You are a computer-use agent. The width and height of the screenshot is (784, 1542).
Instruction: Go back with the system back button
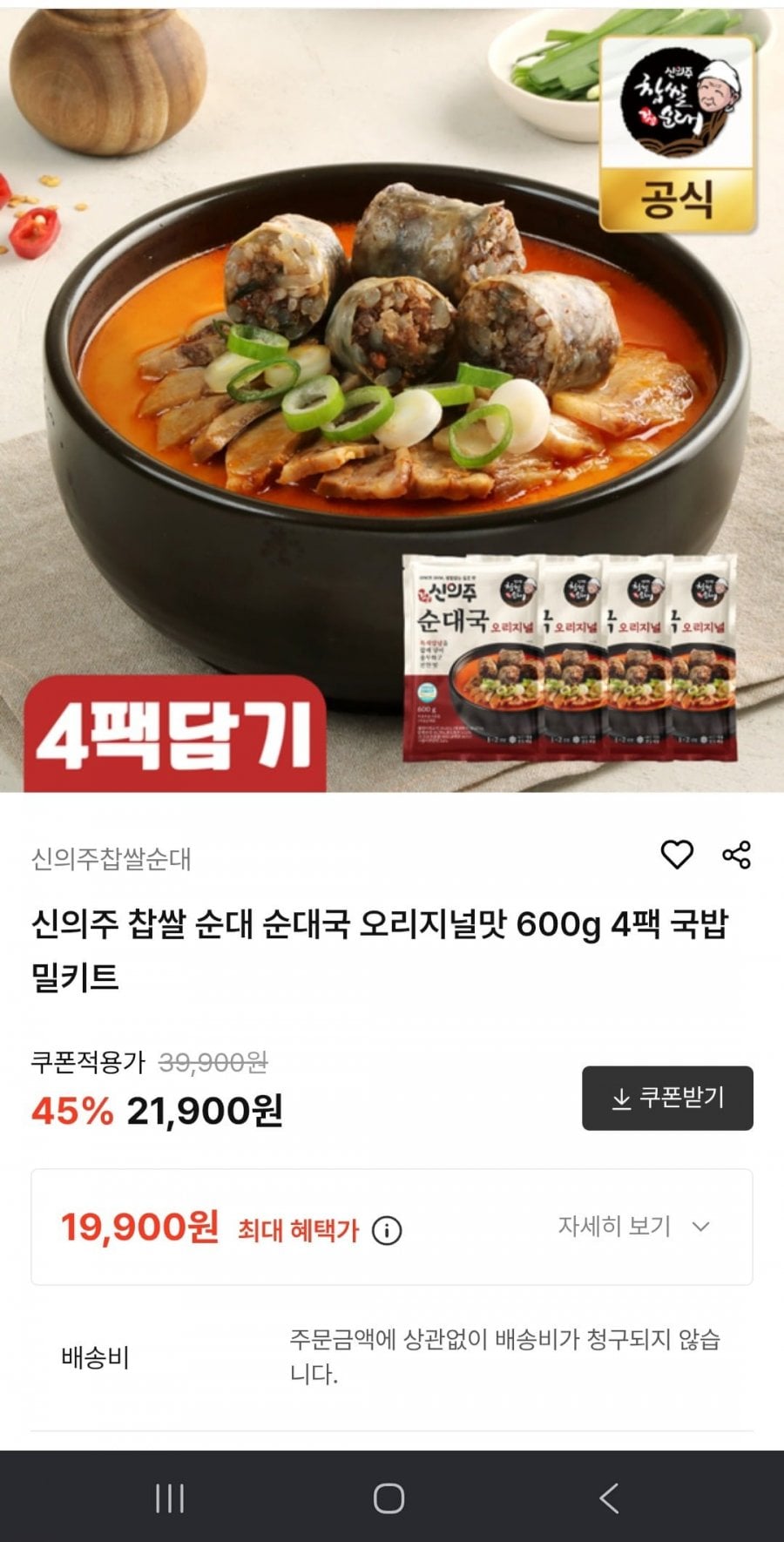[610, 1498]
